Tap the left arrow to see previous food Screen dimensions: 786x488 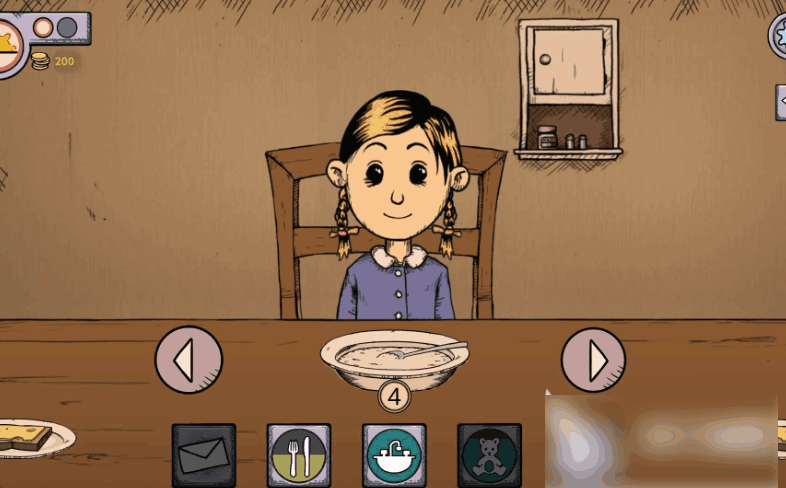(188, 360)
